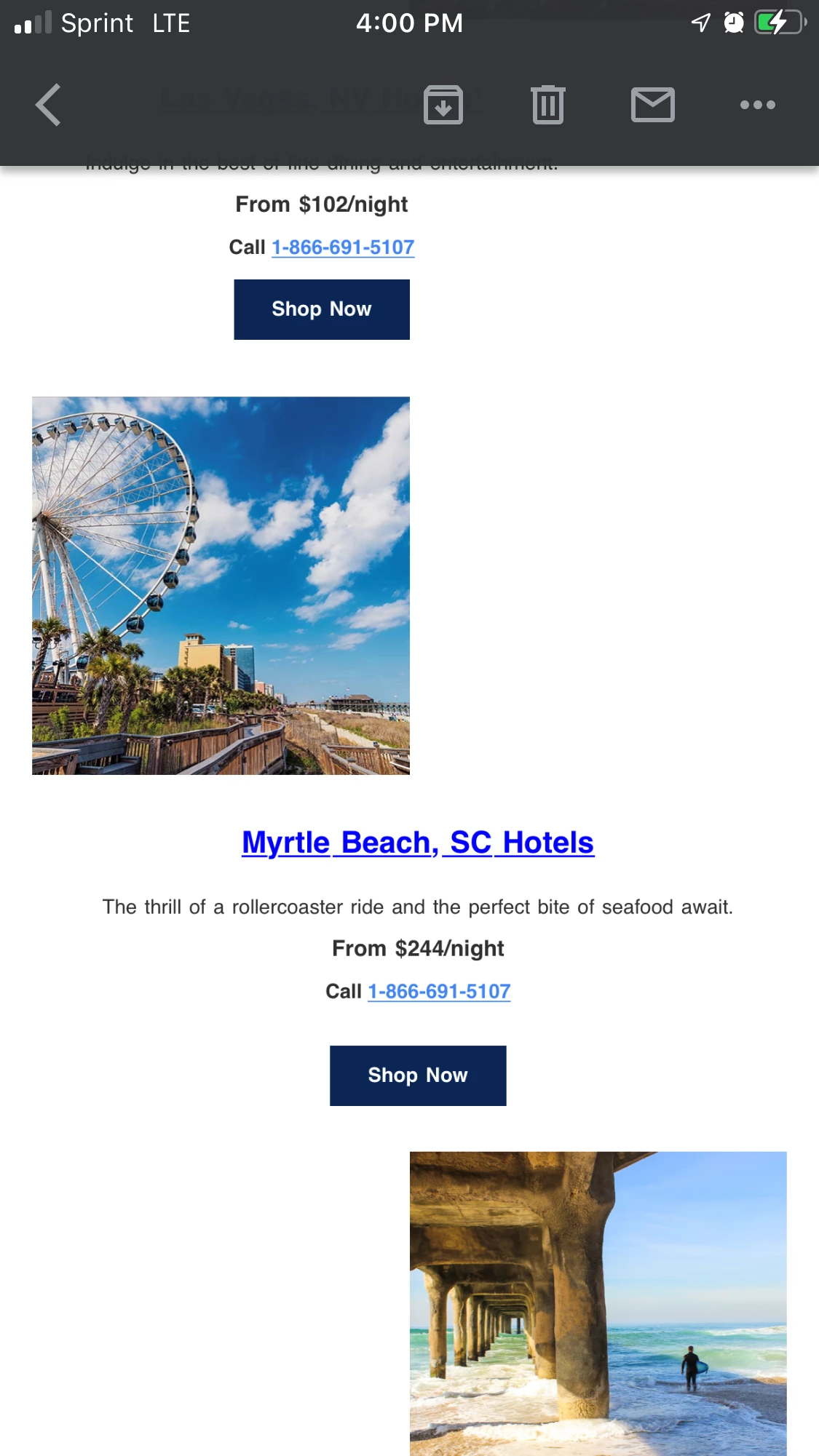Open the pier and surfer photo

(x=598, y=1302)
